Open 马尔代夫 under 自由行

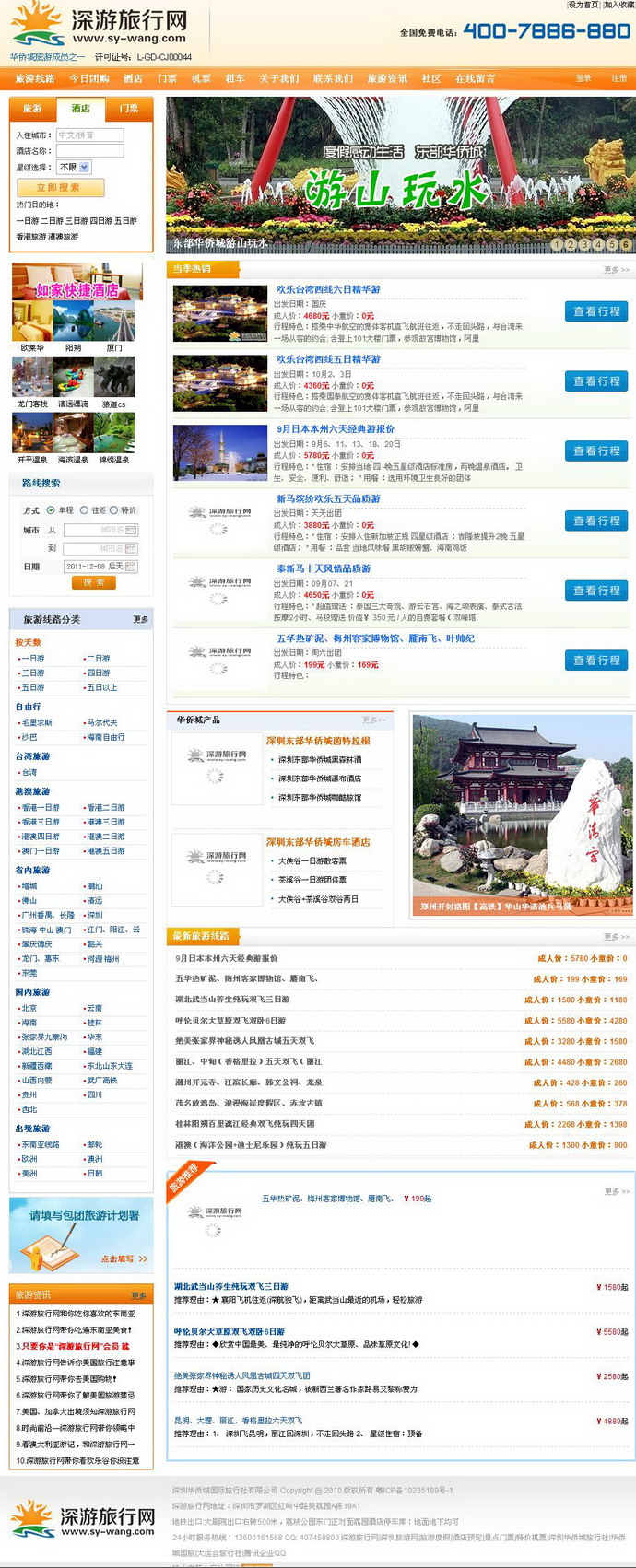pos(101,722)
